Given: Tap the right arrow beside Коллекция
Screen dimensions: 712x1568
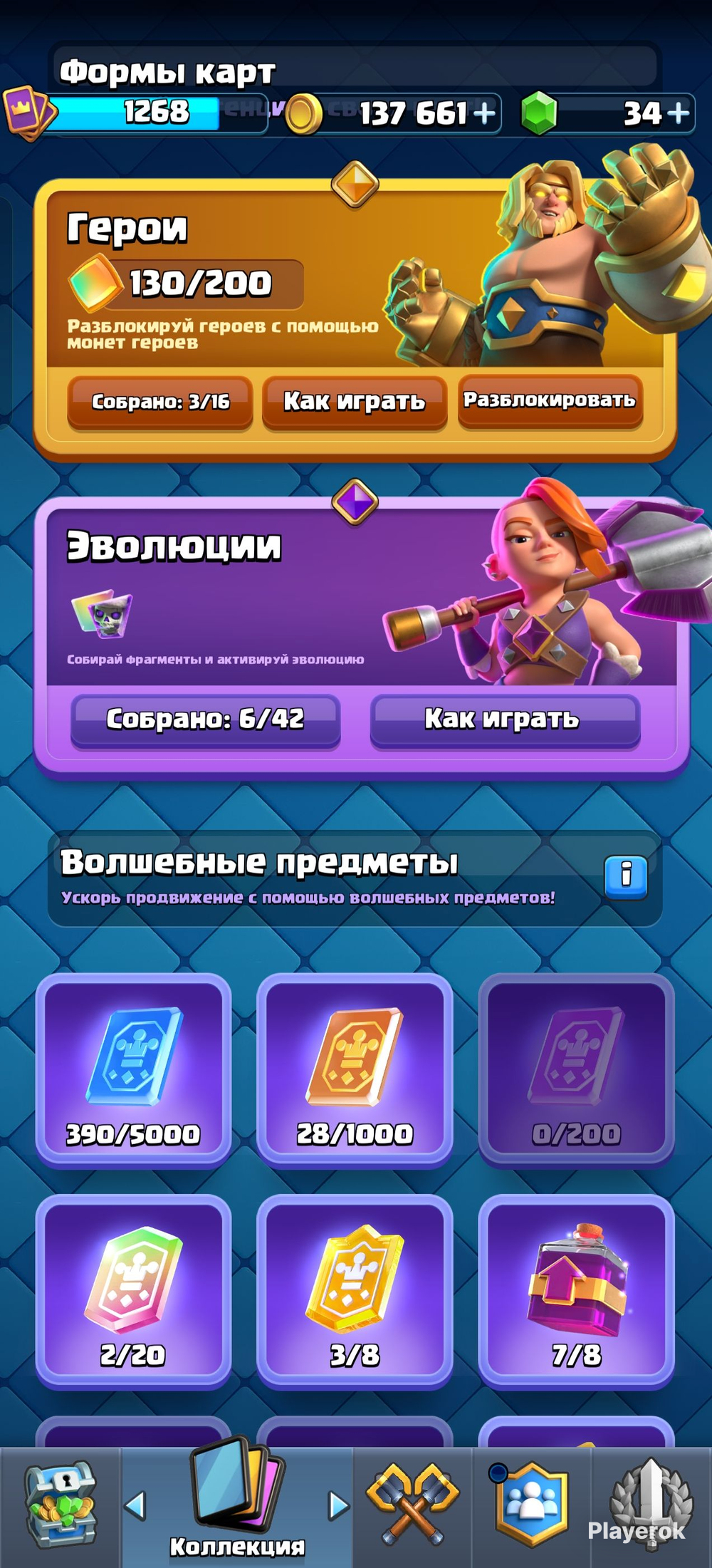Looking at the screenshot, I should tap(339, 1506).
